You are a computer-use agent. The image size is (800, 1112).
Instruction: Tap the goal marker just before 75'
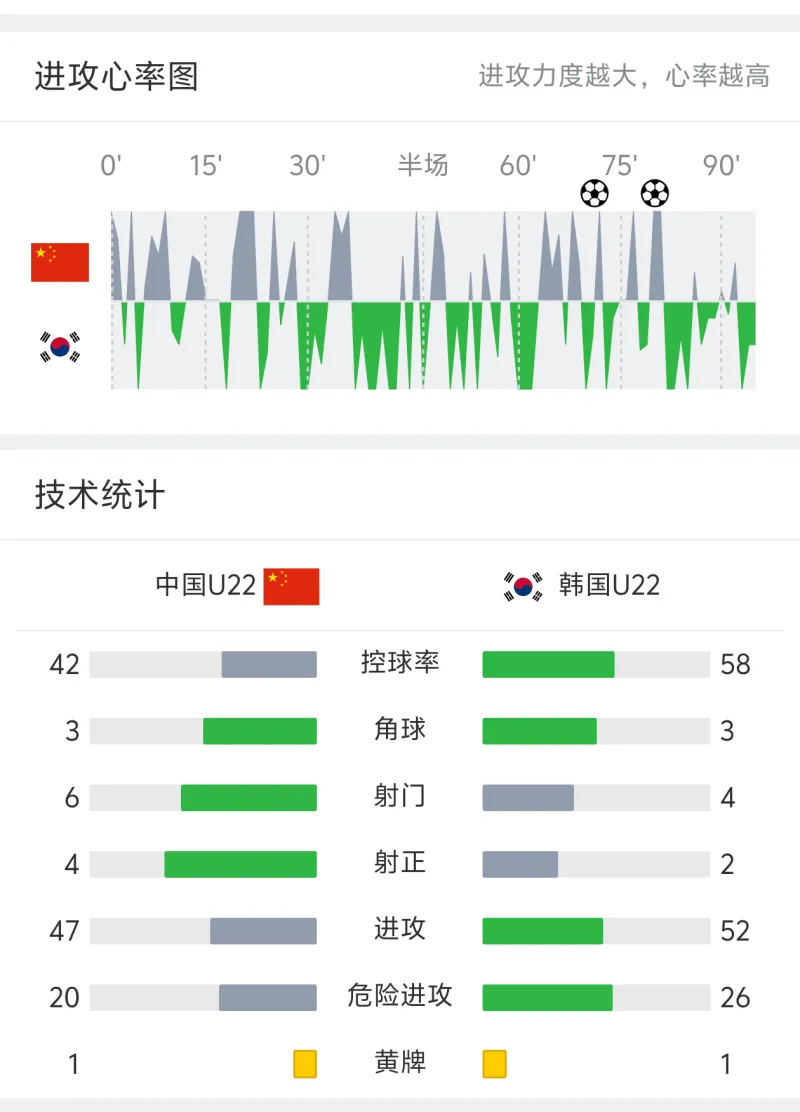[x=594, y=193]
